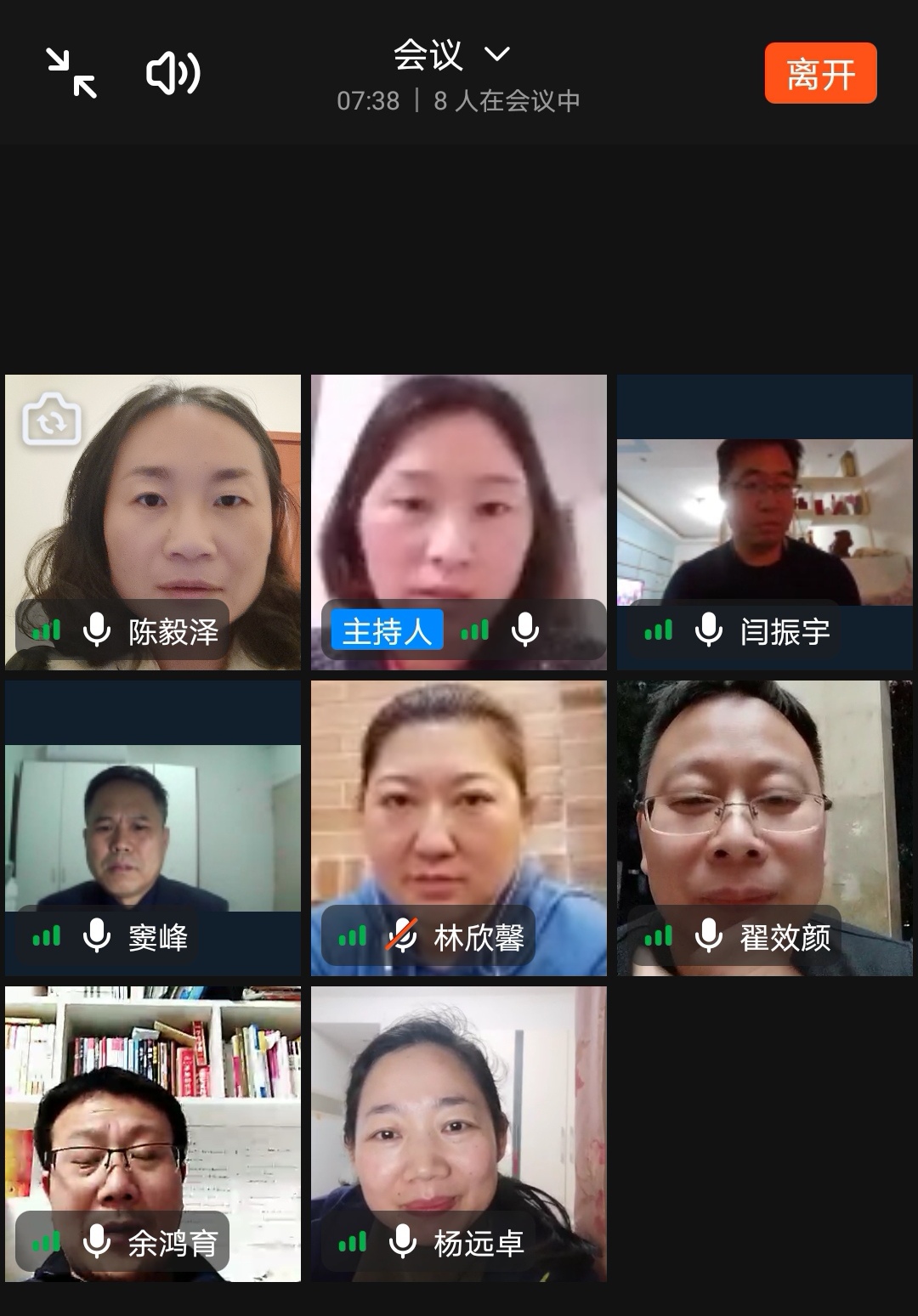Image resolution: width=918 pixels, height=1316 pixels.
Task: Minimize the meeting window
Action: [71, 73]
